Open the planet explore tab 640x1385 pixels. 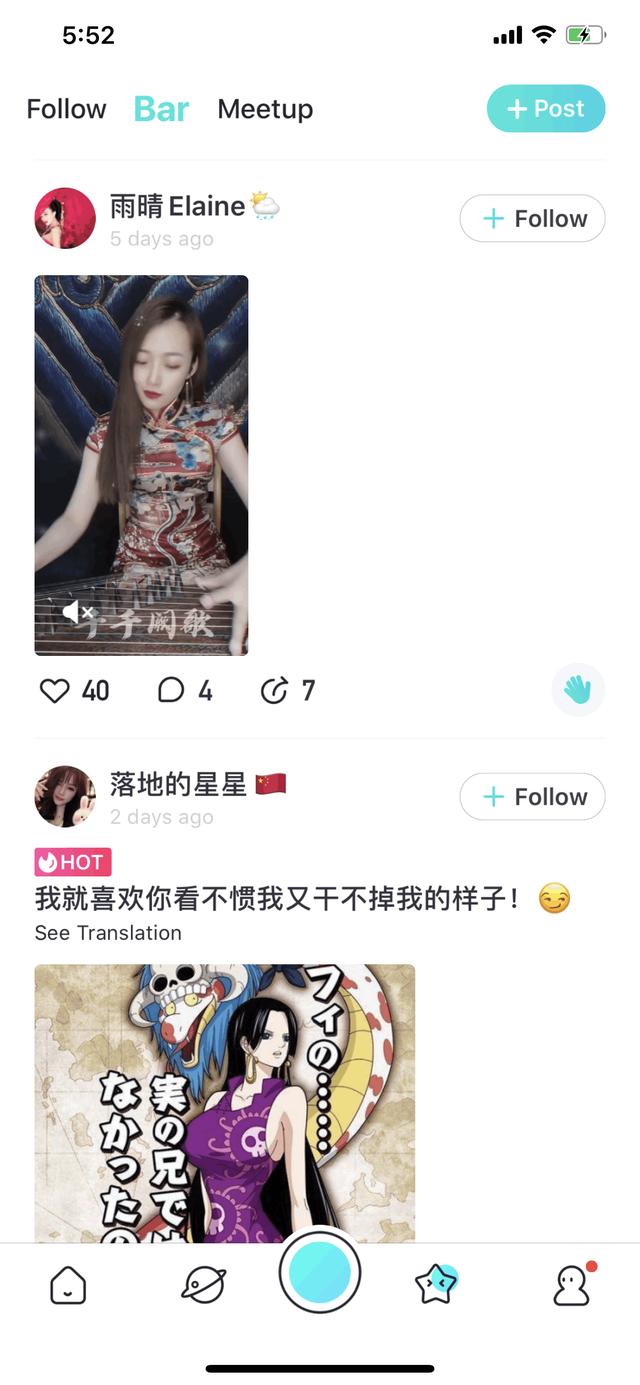pyautogui.click(x=203, y=1285)
